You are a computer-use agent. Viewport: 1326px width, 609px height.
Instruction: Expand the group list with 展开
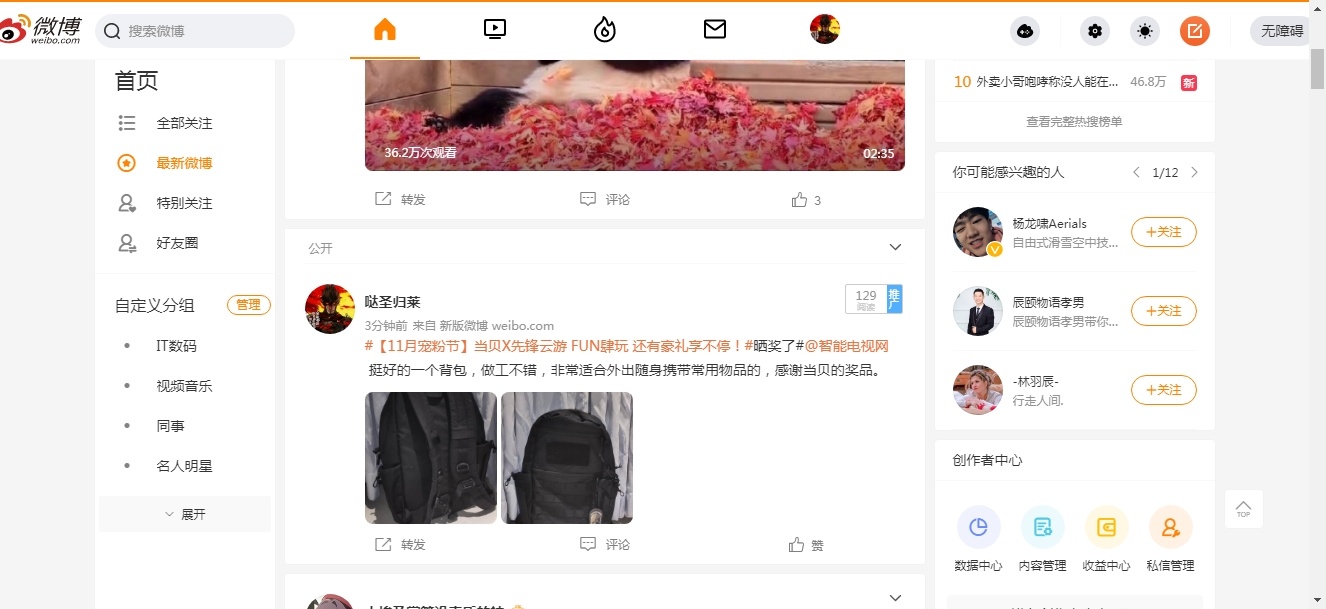click(185, 514)
